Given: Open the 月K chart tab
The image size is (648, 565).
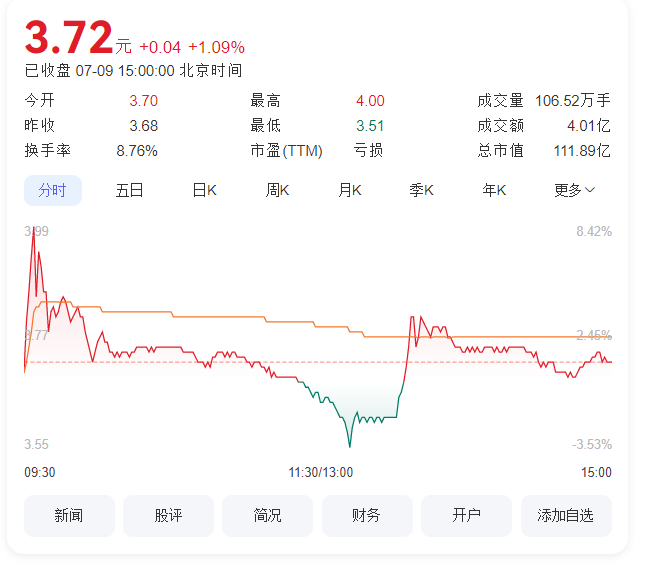Looking at the screenshot, I should tap(350, 190).
